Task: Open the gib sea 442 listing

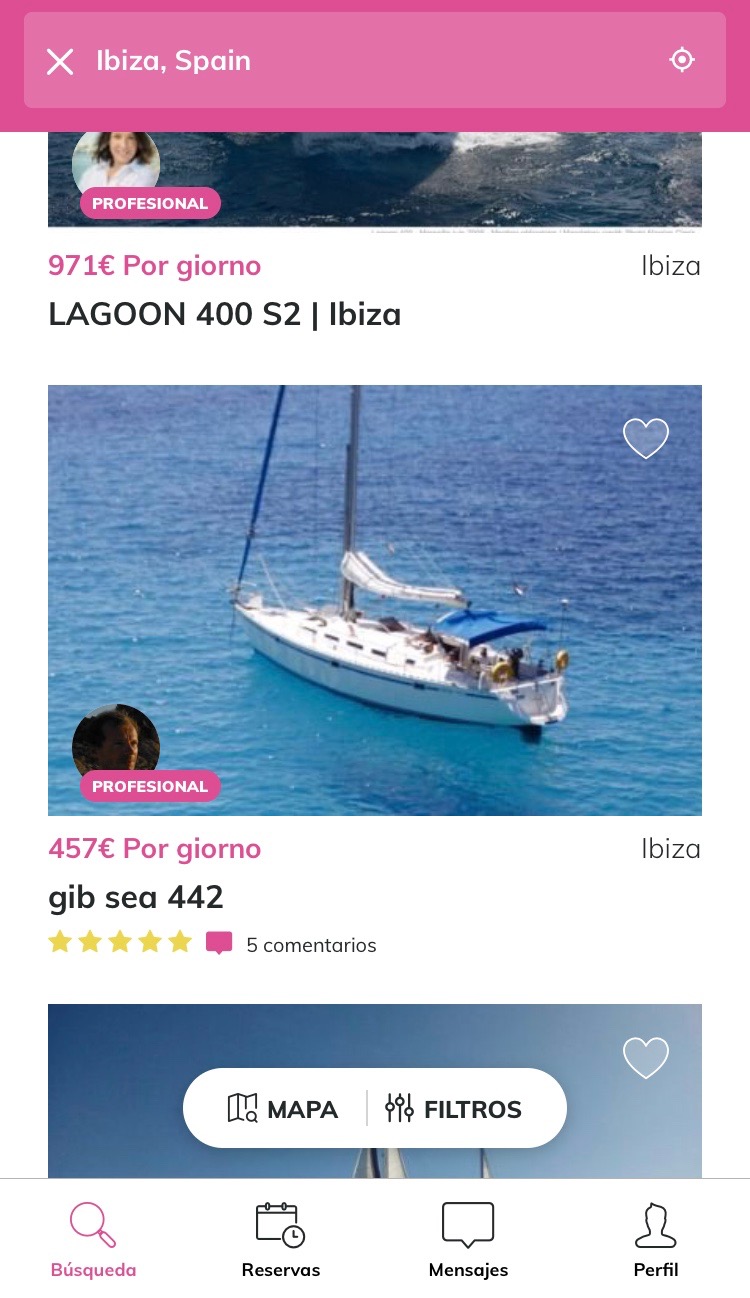Action: click(136, 897)
